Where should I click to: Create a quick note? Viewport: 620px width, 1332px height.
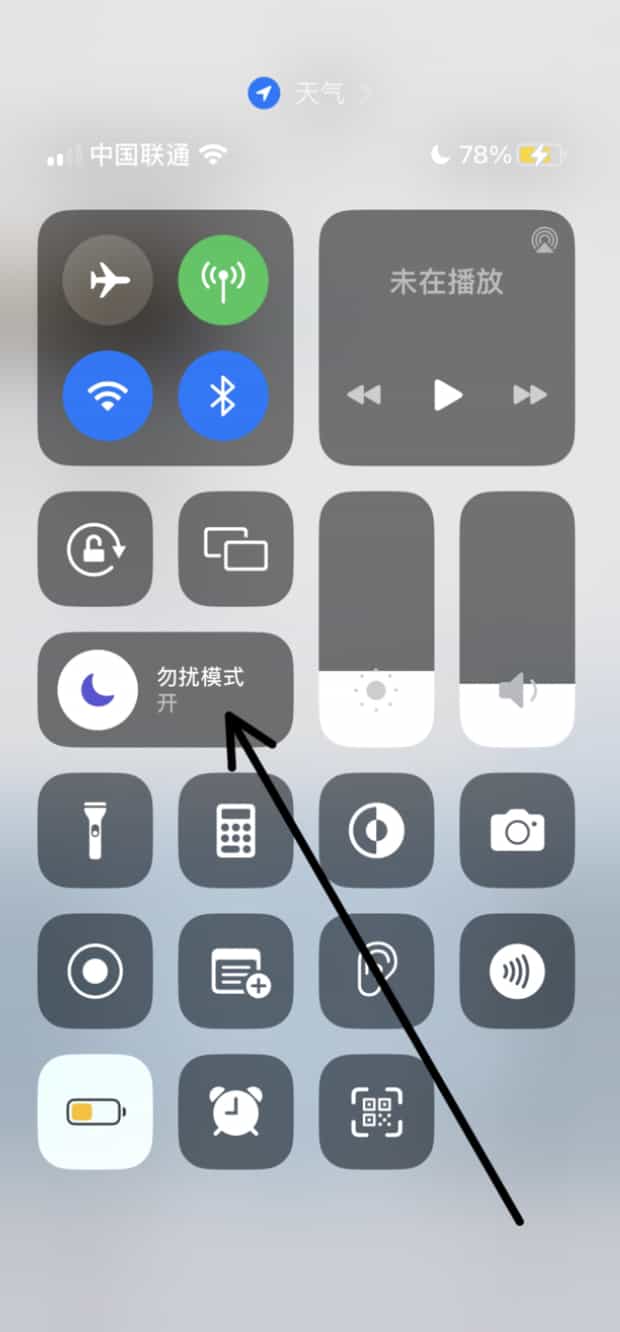click(236, 971)
